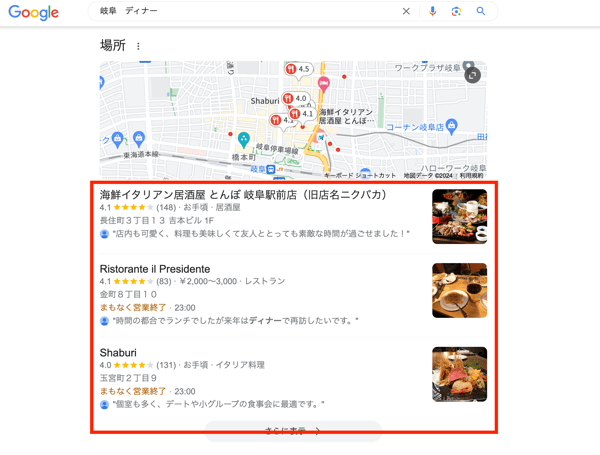The height and width of the screenshot is (455, 600).
Task: Expand the map to full view
Action: (472, 75)
